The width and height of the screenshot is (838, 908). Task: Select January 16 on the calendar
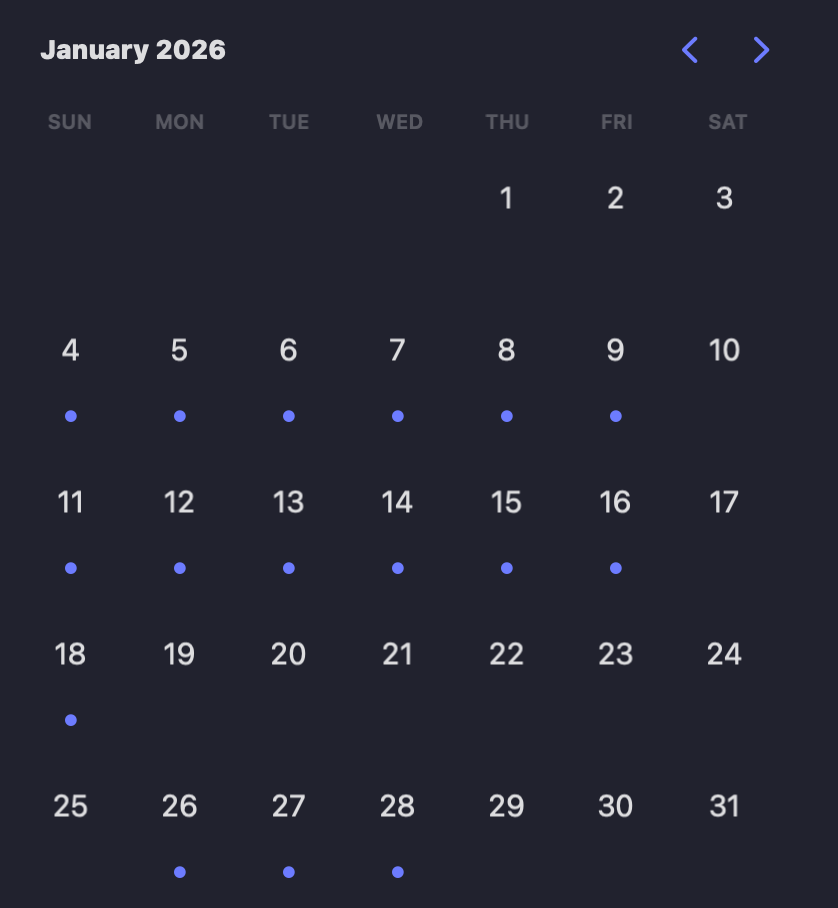pyautogui.click(x=616, y=502)
